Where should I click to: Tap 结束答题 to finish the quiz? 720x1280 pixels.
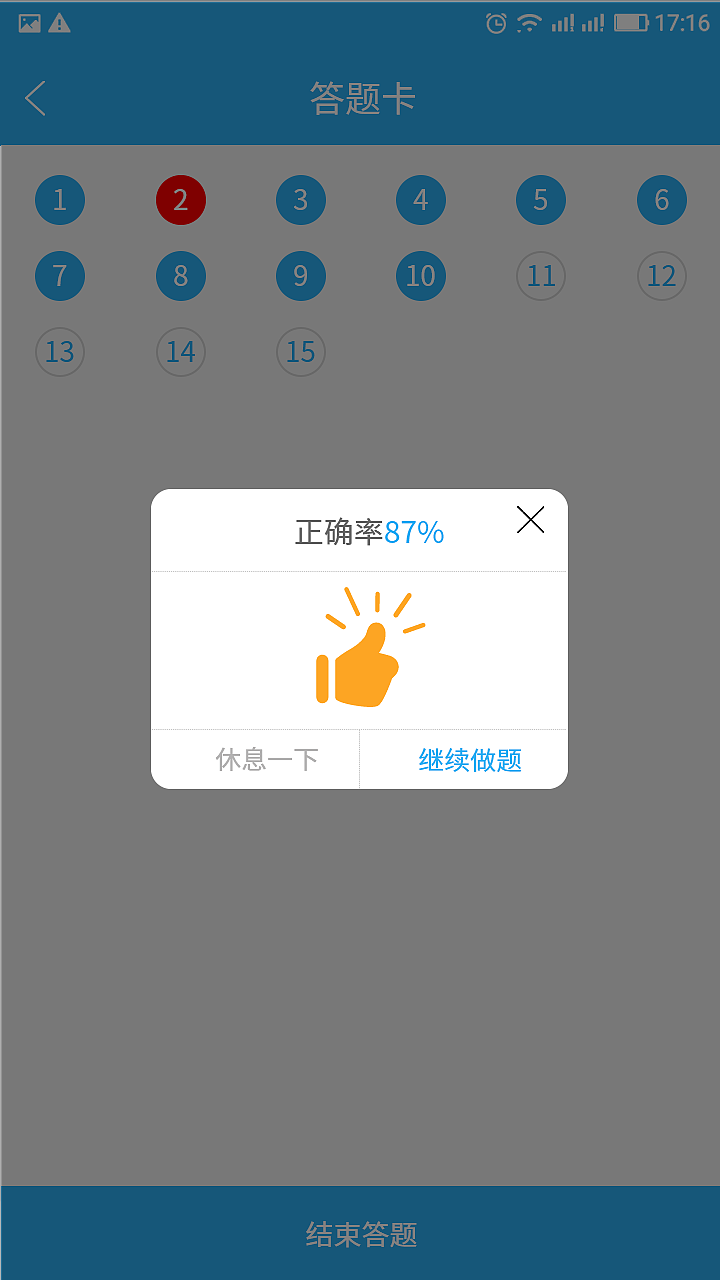tap(360, 1233)
